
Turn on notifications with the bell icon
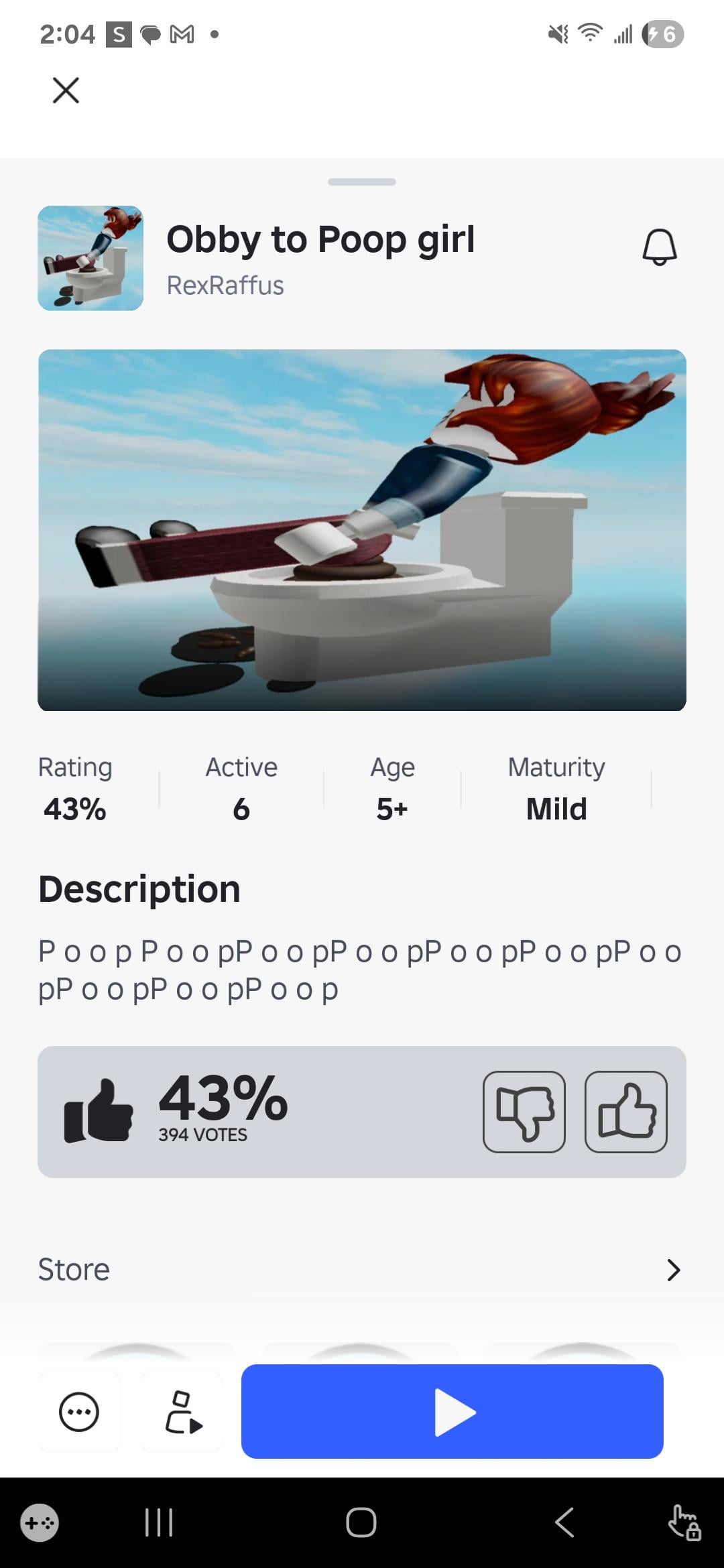pyautogui.click(x=660, y=247)
